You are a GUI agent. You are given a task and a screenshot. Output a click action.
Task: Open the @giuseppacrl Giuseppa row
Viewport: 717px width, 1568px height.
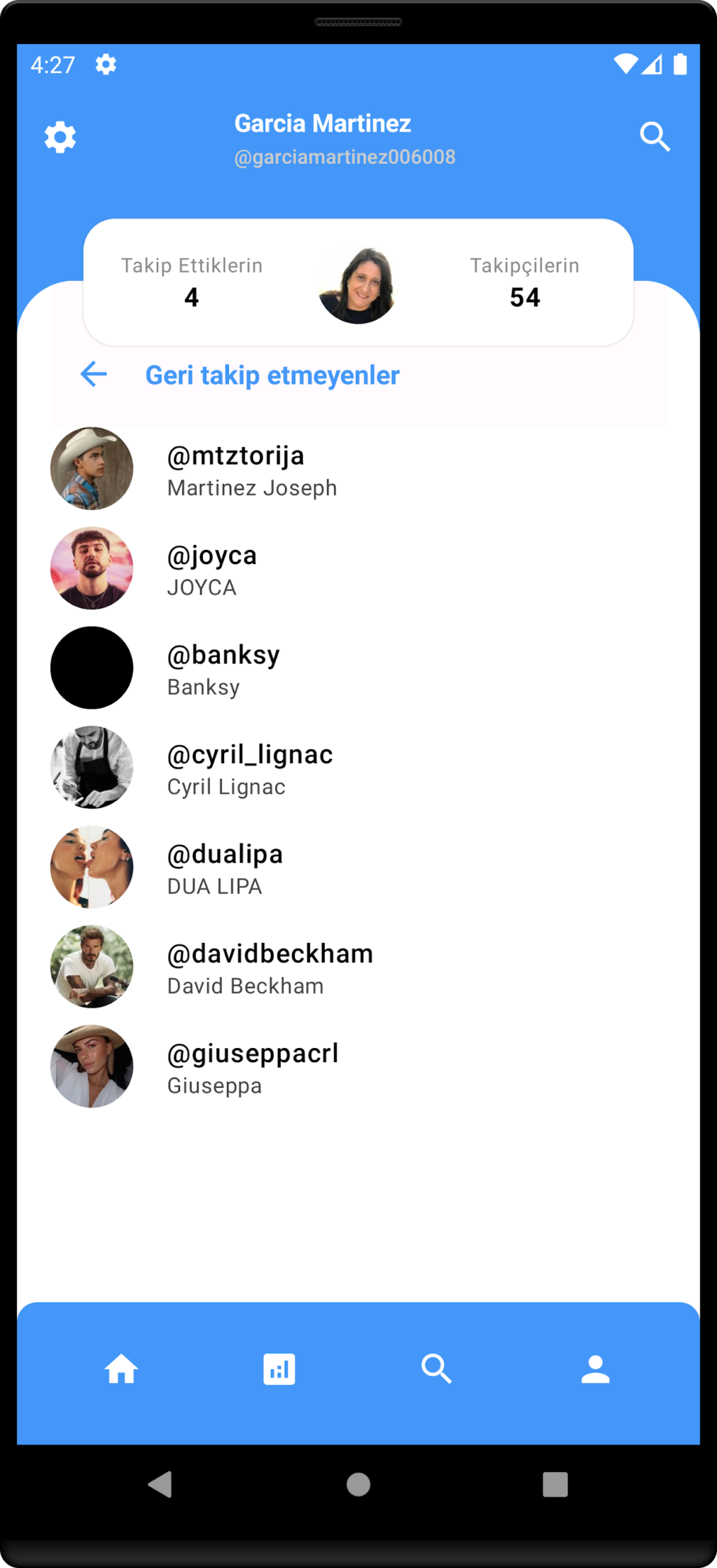pyautogui.click(x=253, y=1066)
